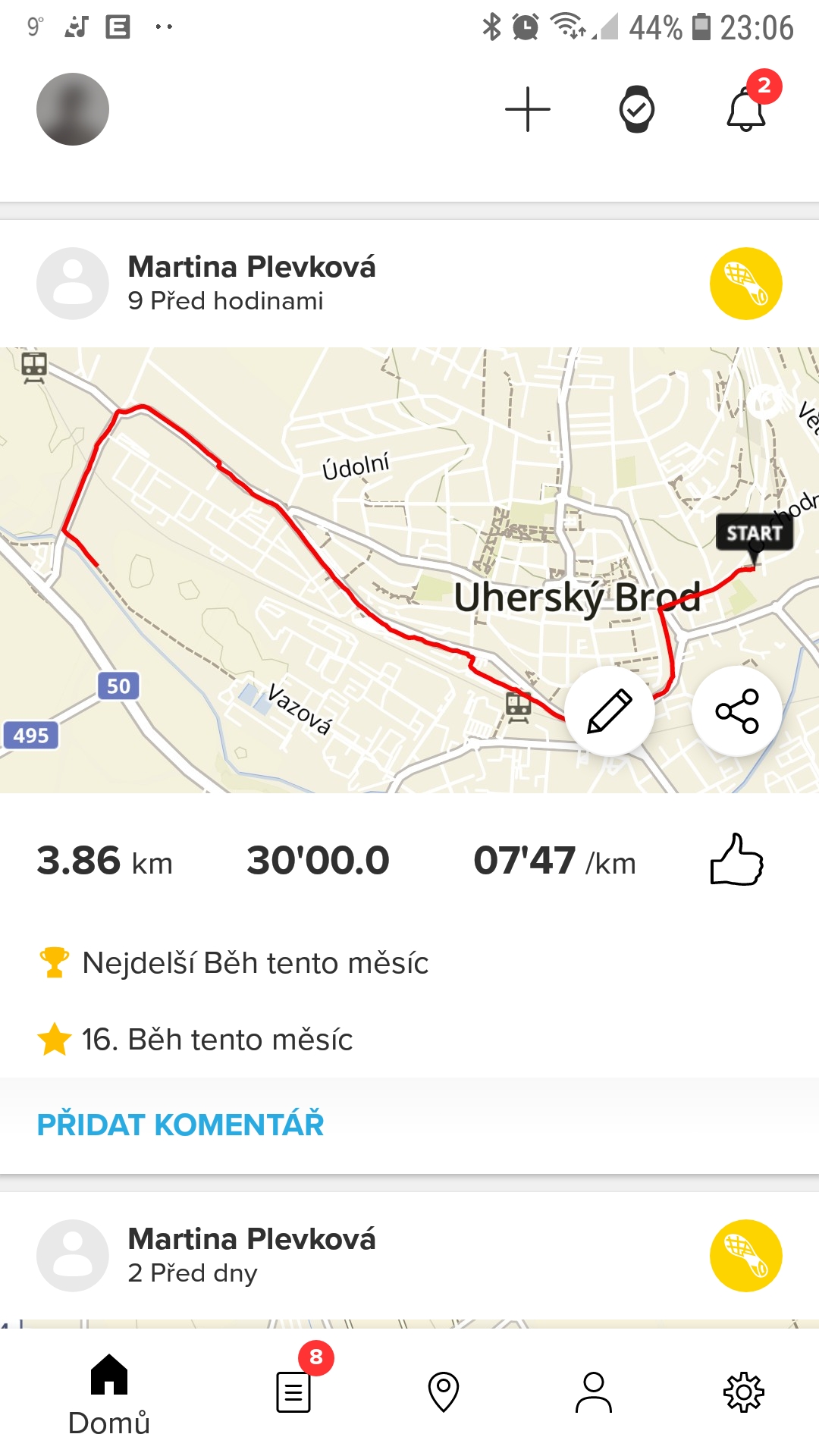Open the watch sync status icon
The height and width of the screenshot is (1456, 819).
pyautogui.click(x=637, y=109)
